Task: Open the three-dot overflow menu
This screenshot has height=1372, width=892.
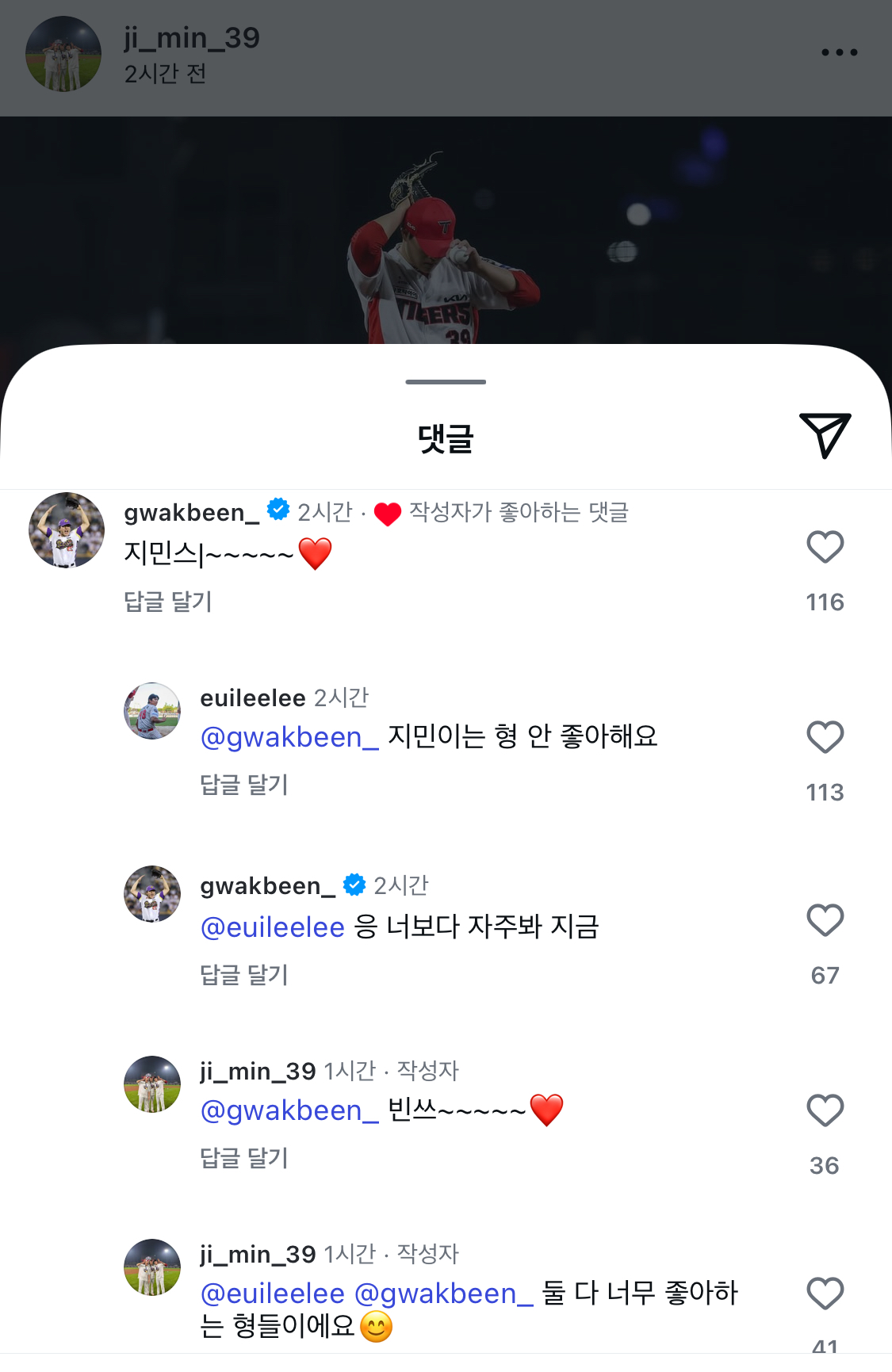Action: click(x=839, y=52)
